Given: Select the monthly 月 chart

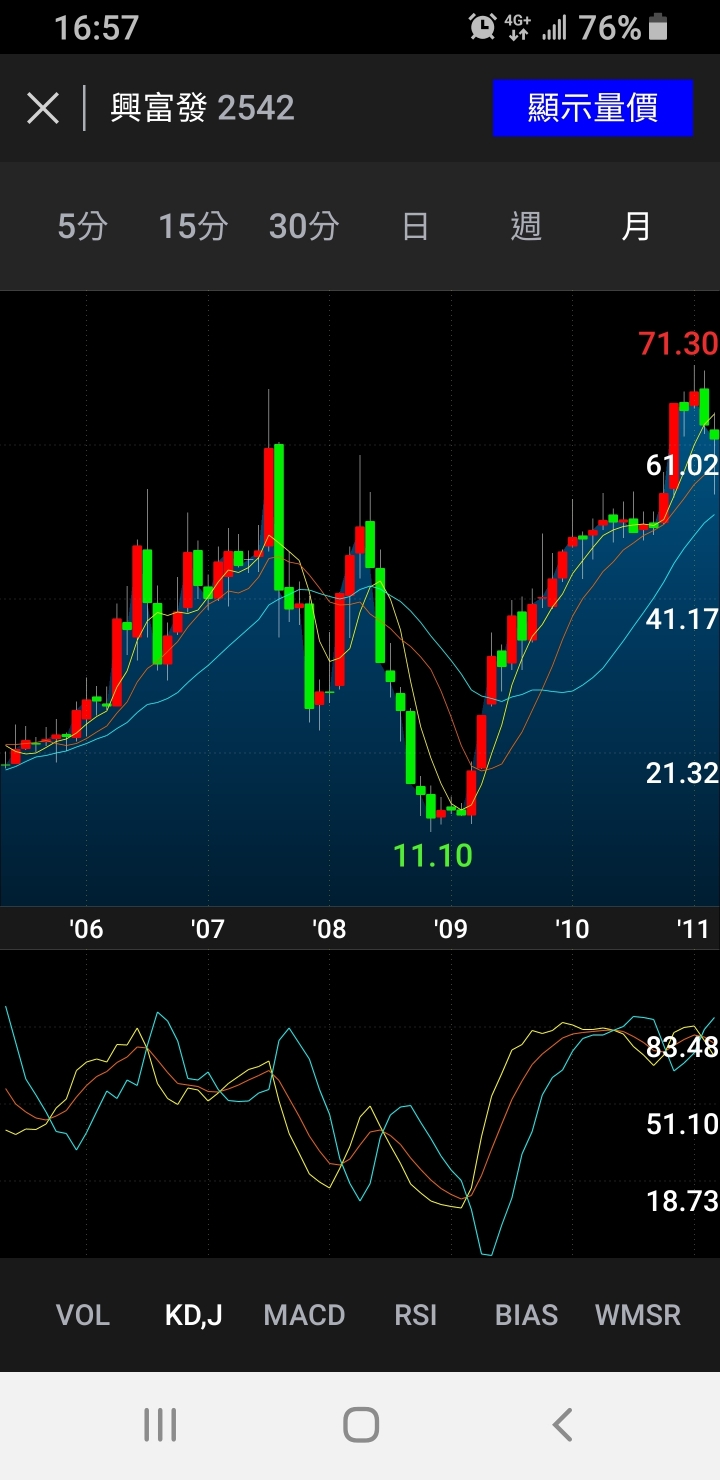Looking at the screenshot, I should coord(636,227).
